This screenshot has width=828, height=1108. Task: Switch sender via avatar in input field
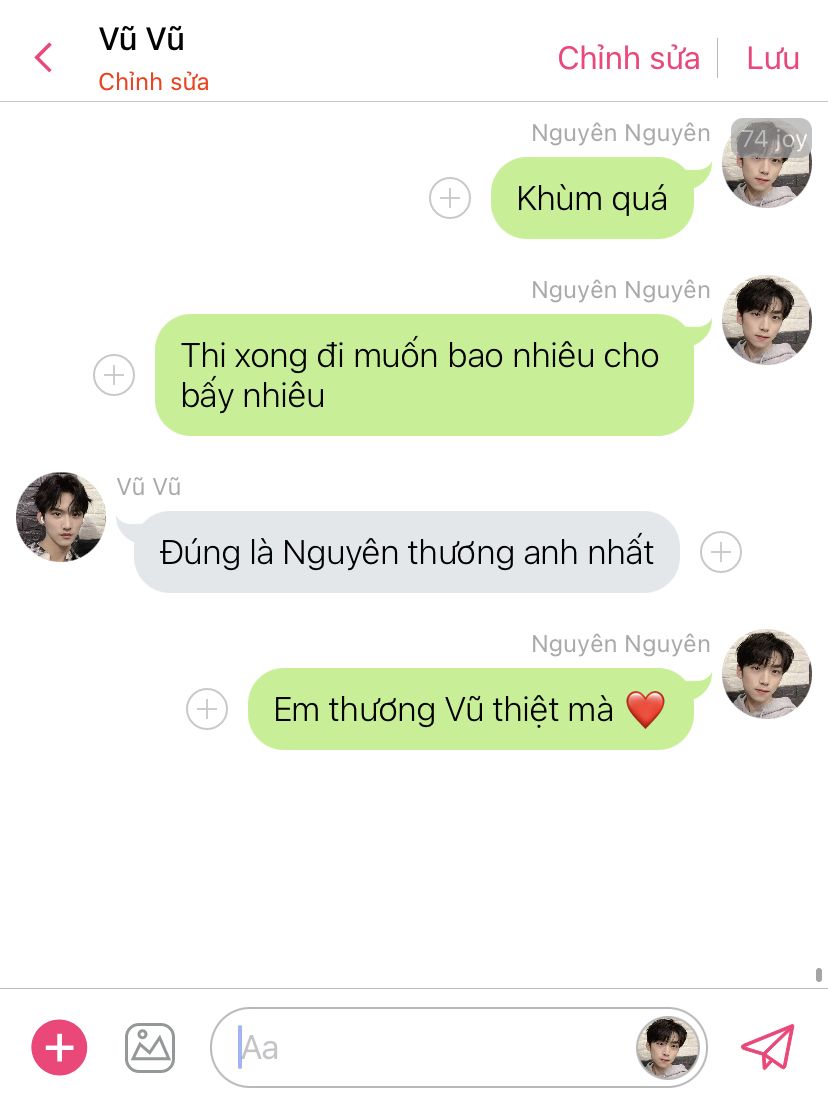tap(667, 1047)
